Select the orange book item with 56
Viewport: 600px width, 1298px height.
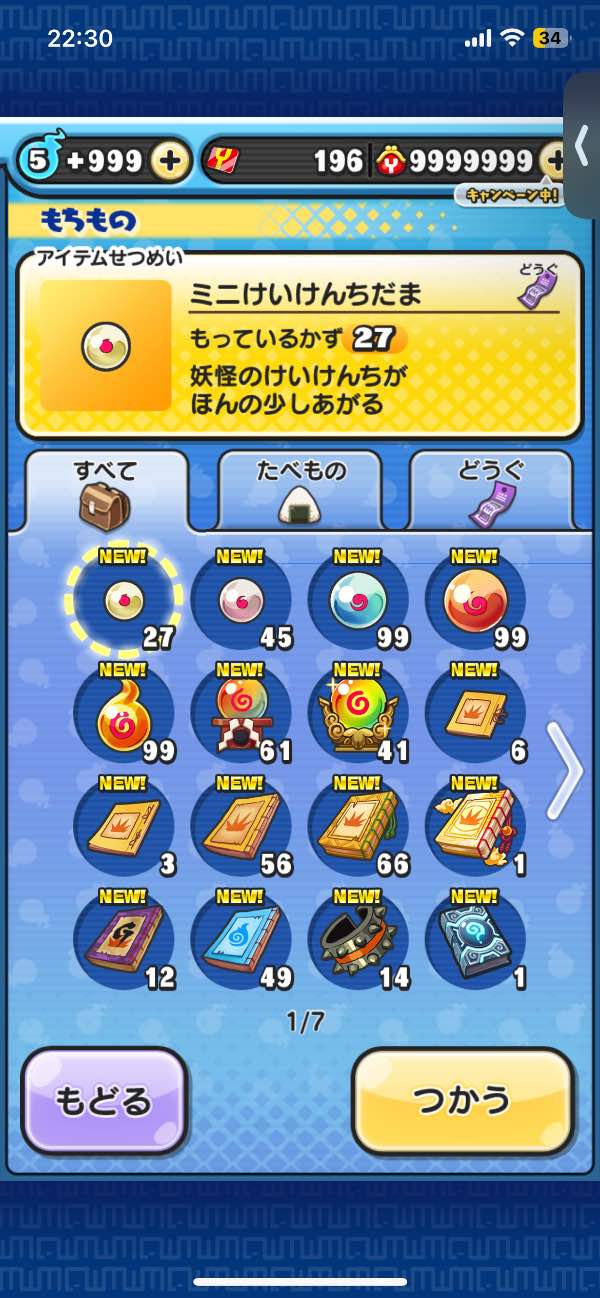click(240, 828)
